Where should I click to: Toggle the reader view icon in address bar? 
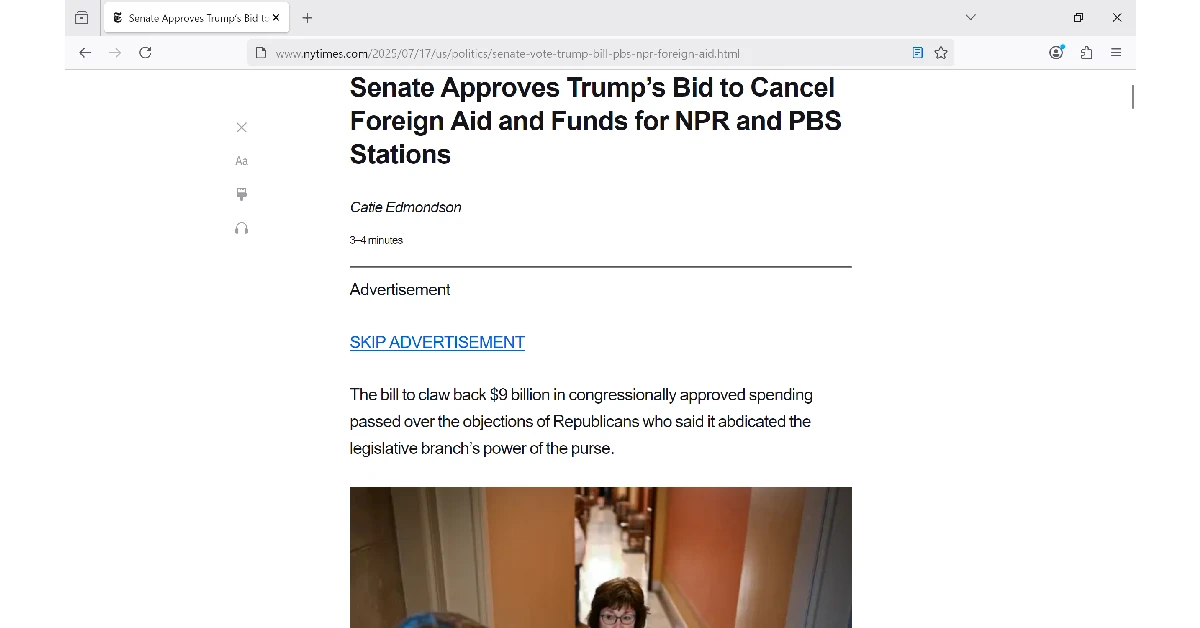tap(918, 53)
